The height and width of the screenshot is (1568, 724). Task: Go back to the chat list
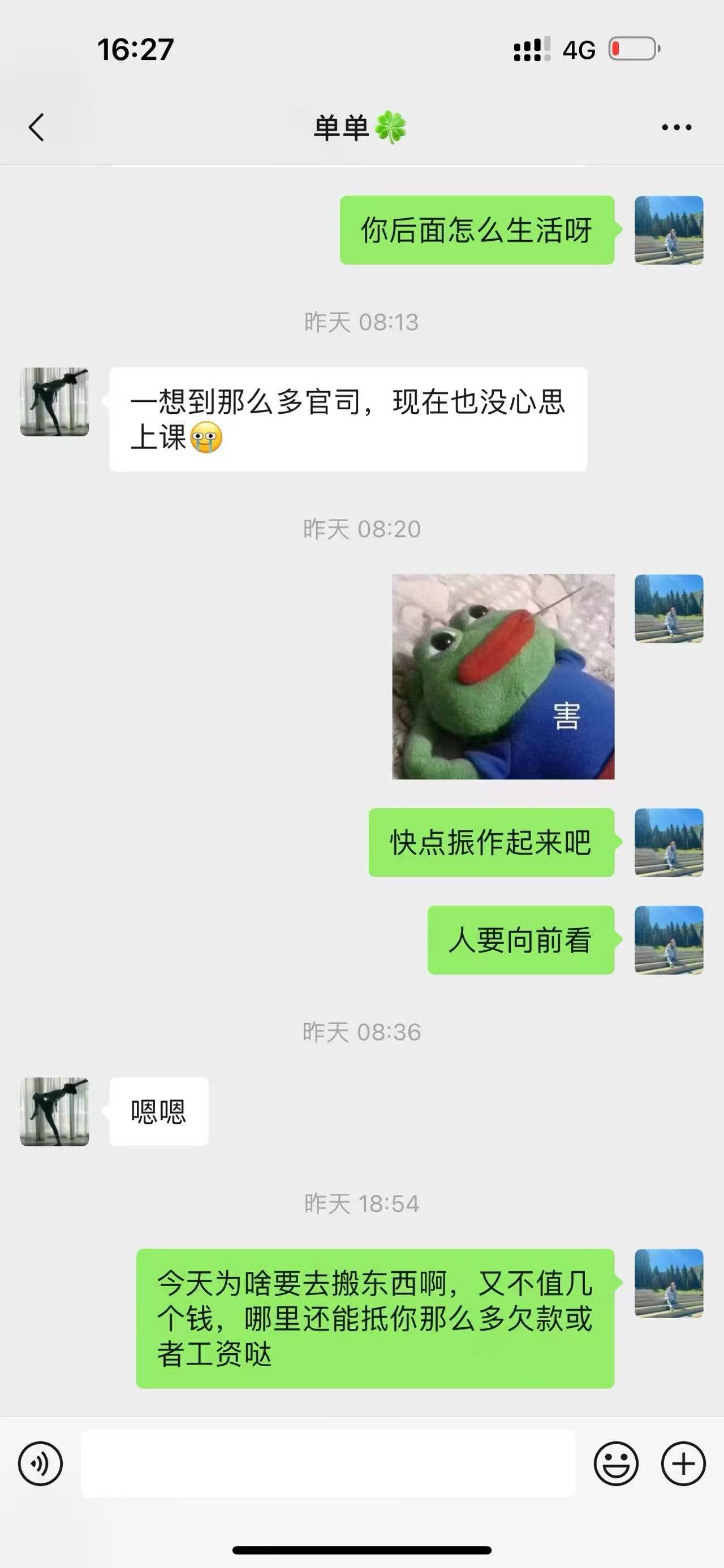[37, 127]
